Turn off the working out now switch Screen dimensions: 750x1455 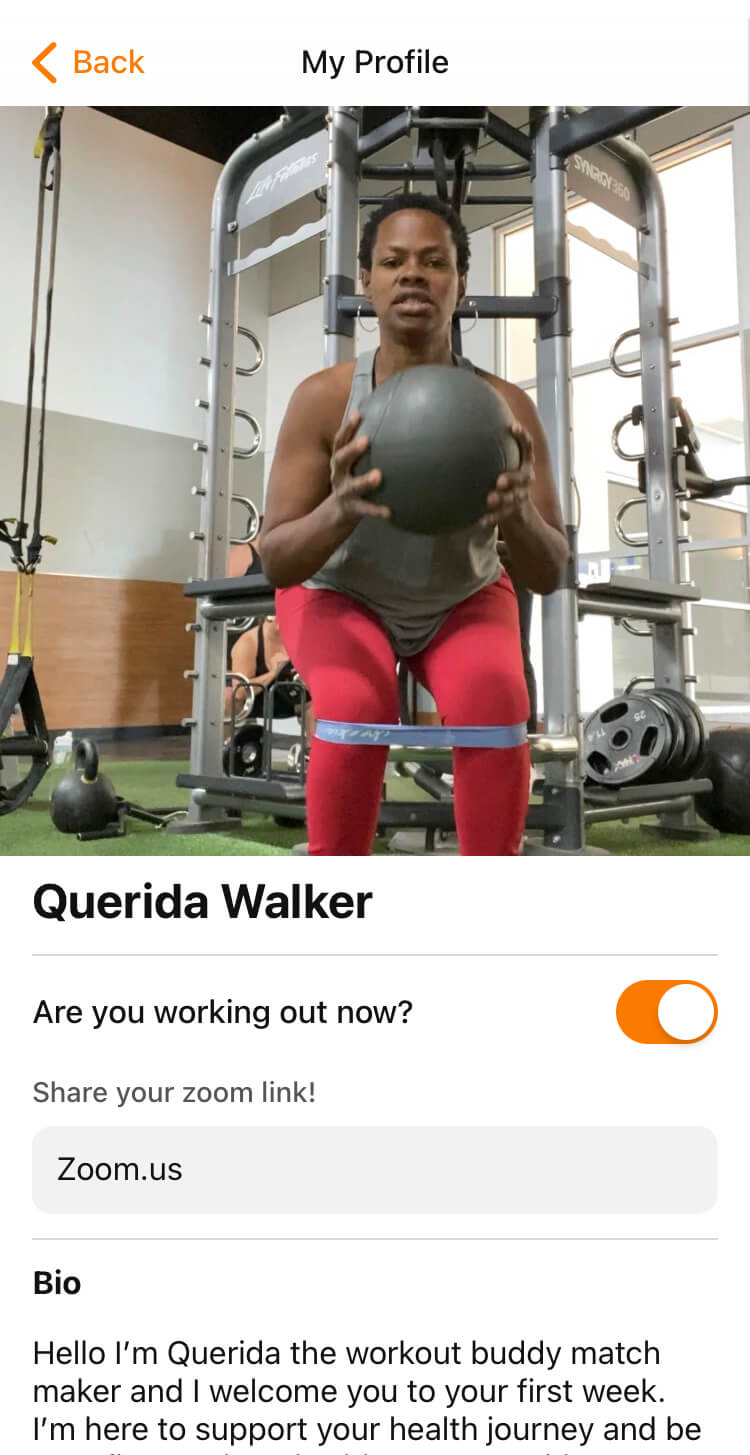click(x=666, y=1012)
